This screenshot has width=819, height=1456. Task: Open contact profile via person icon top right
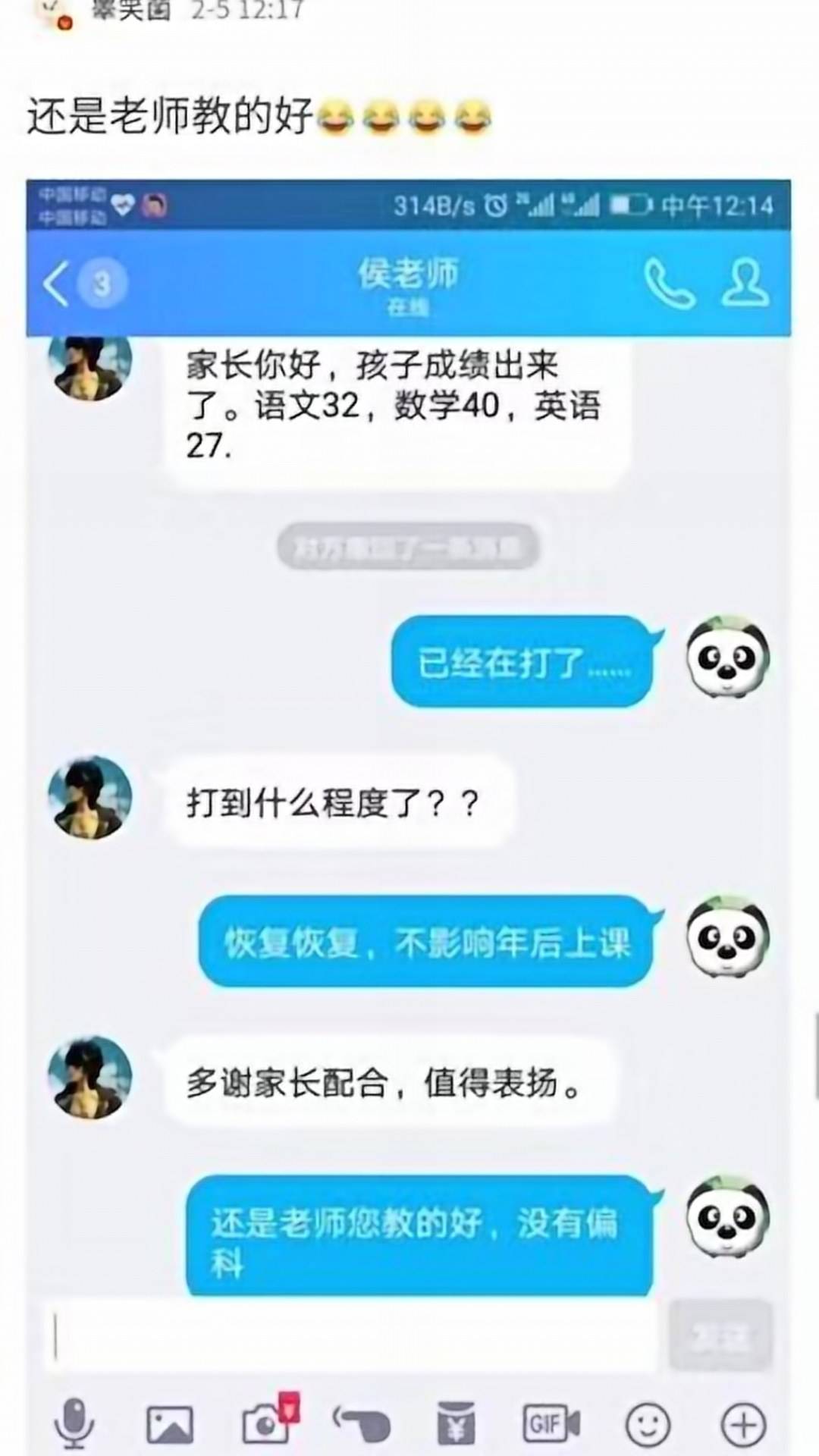pos(745,284)
